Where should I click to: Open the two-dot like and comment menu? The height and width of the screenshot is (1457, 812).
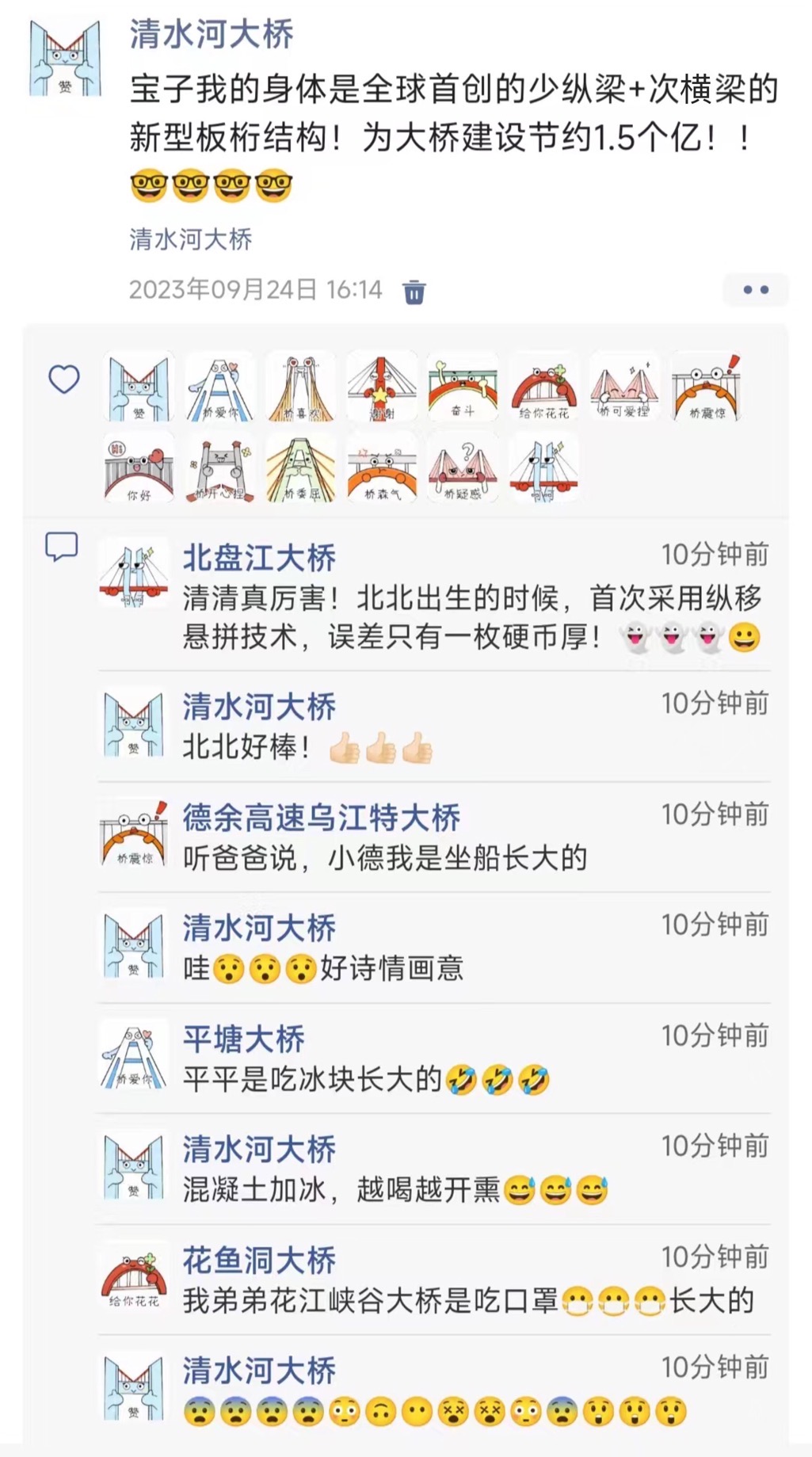(x=755, y=290)
